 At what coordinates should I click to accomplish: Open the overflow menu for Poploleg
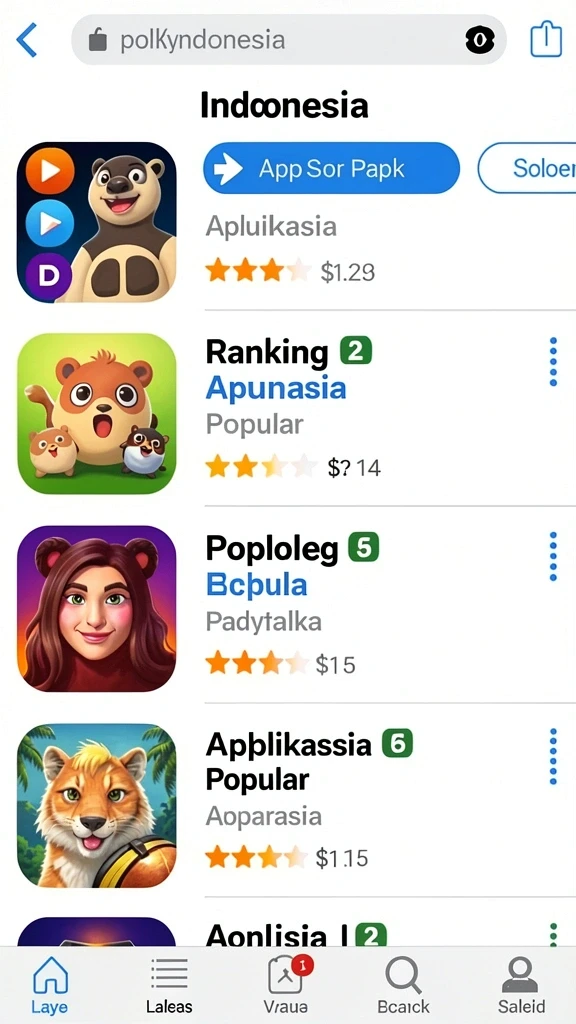coord(553,556)
